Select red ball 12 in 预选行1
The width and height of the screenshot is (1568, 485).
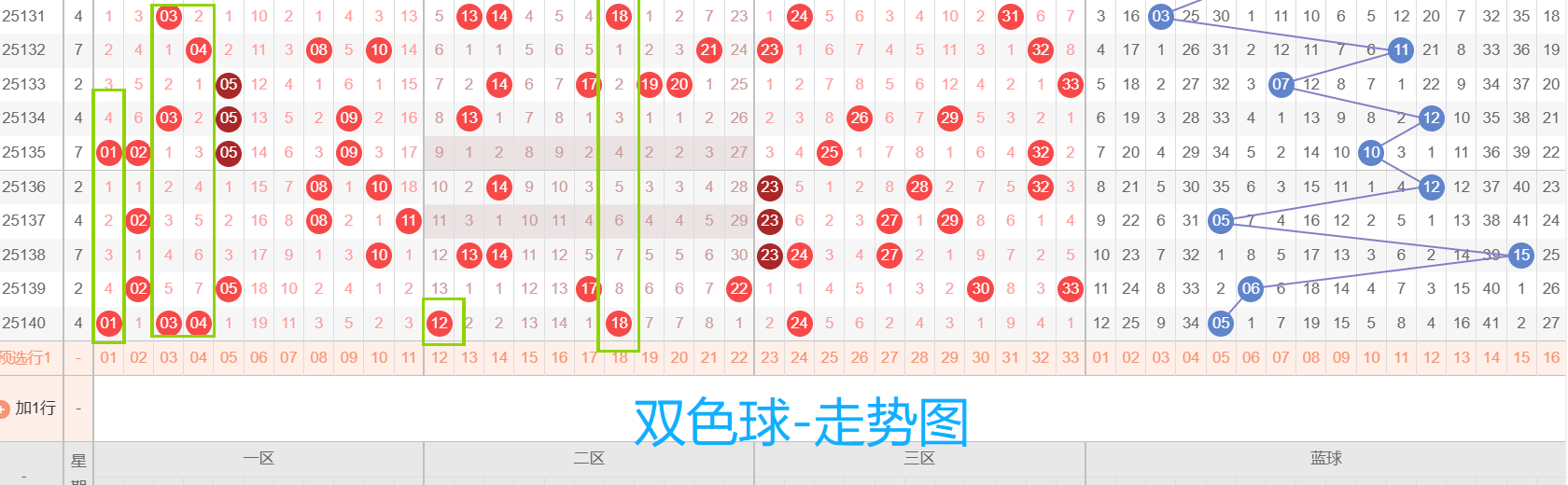click(x=439, y=357)
